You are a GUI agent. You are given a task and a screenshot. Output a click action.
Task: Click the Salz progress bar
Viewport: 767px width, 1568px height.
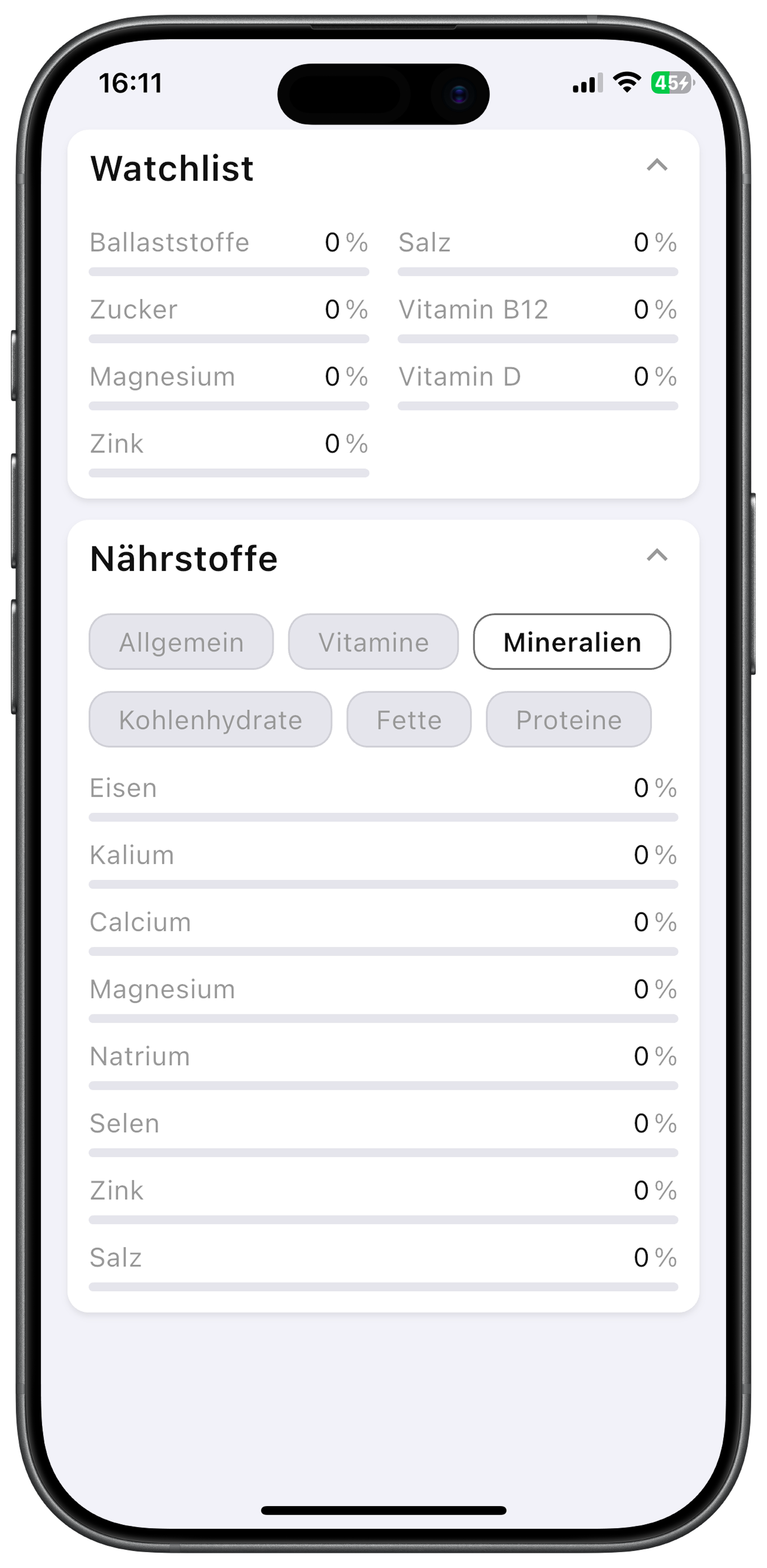(383, 1286)
